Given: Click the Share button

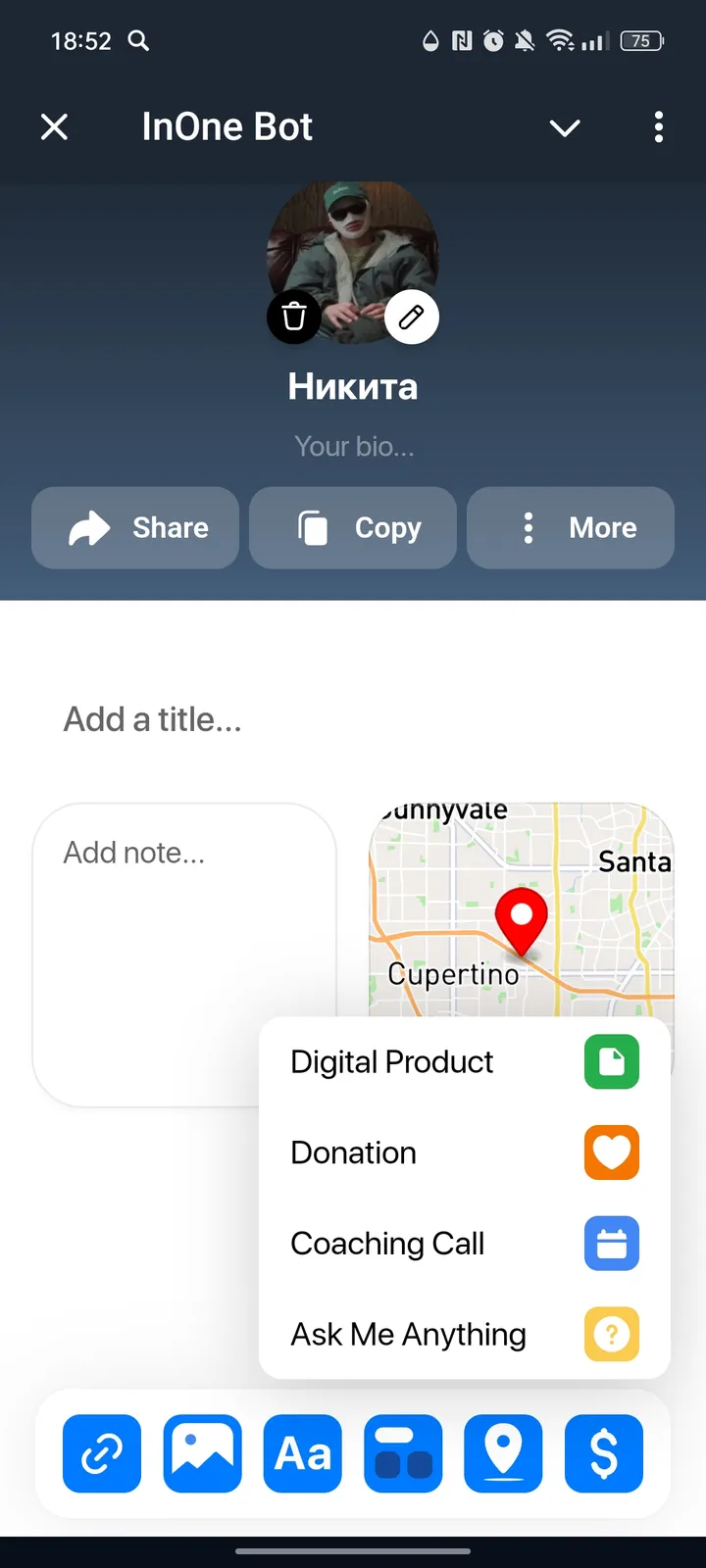Looking at the screenshot, I should pos(134,527).
